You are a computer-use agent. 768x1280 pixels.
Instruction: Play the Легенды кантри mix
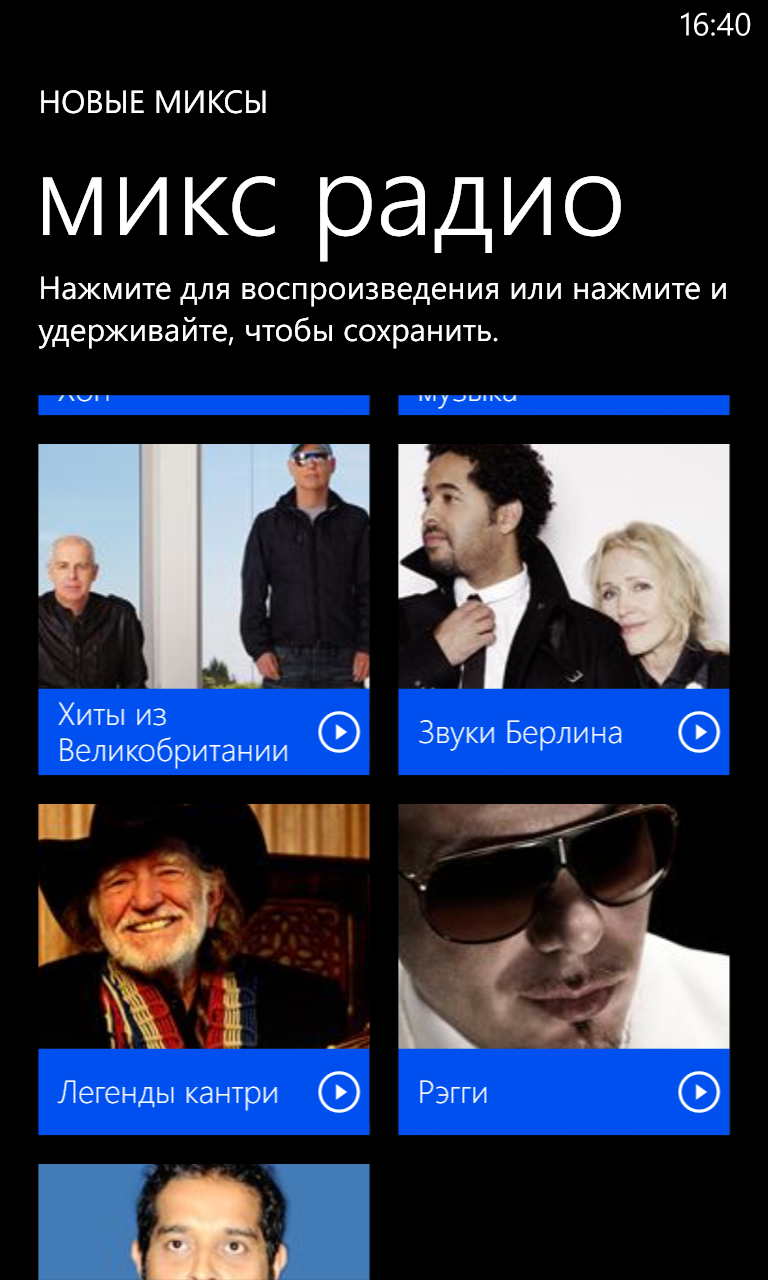pyautogui.click(x=339, y=1093)
